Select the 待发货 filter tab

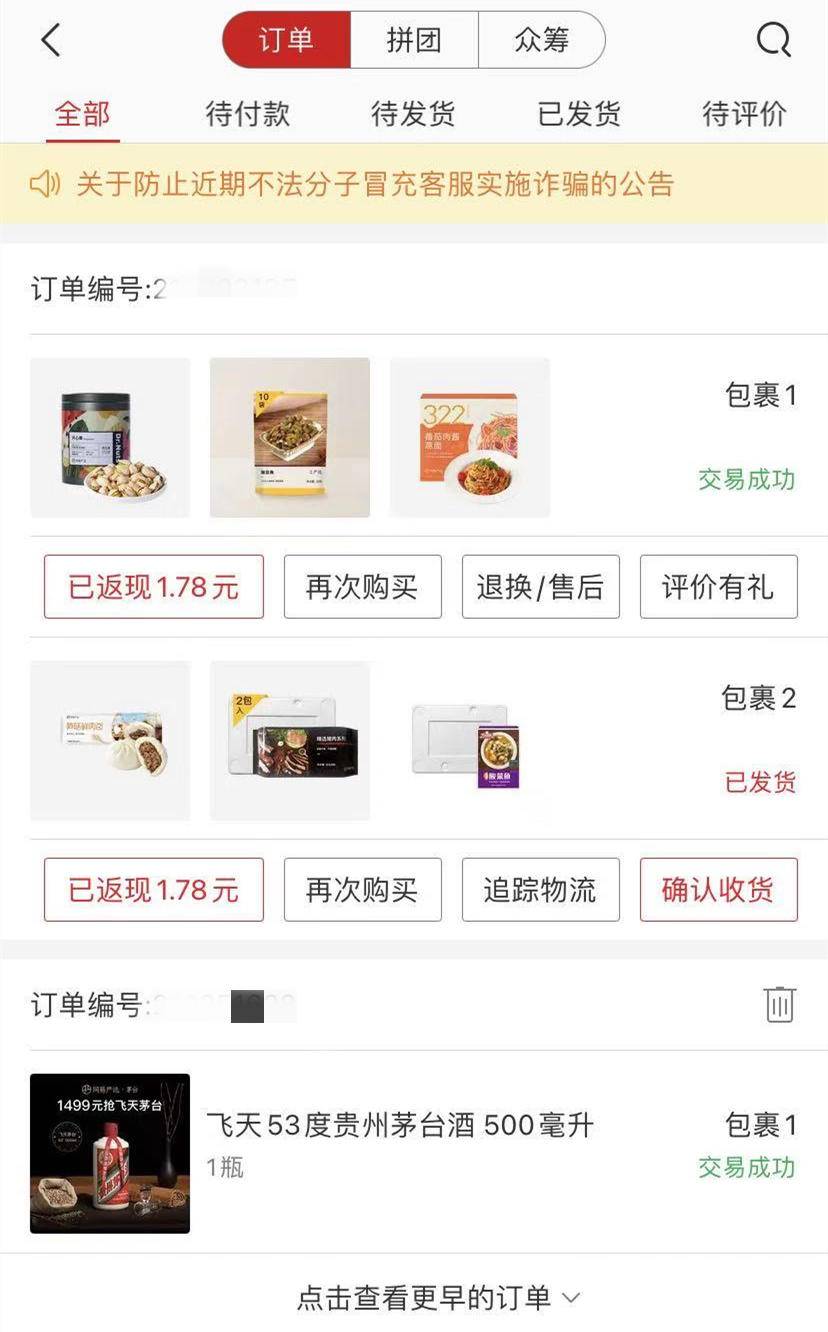(x=414, y=114)
